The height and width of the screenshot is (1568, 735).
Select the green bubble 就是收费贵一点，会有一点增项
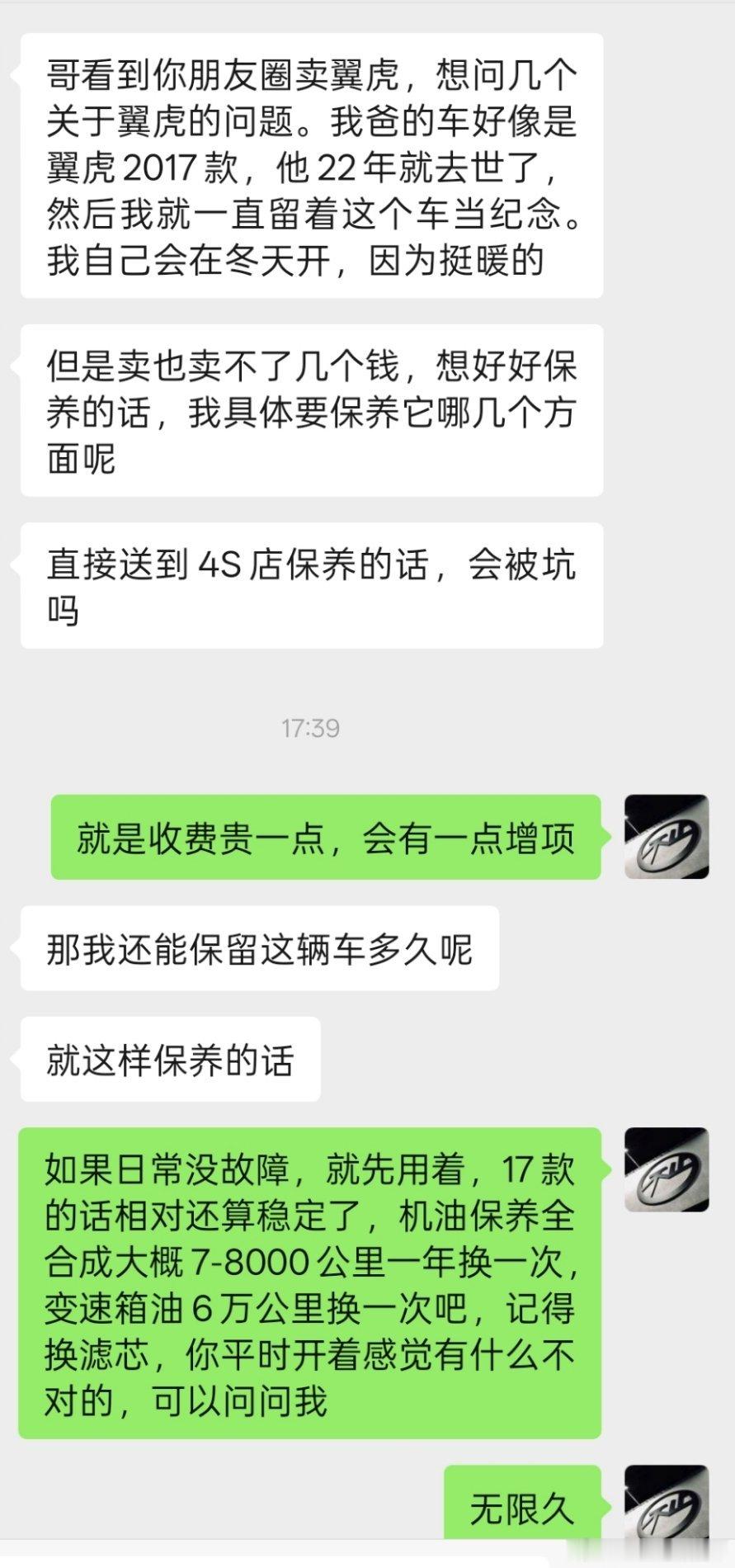[328, 836]
